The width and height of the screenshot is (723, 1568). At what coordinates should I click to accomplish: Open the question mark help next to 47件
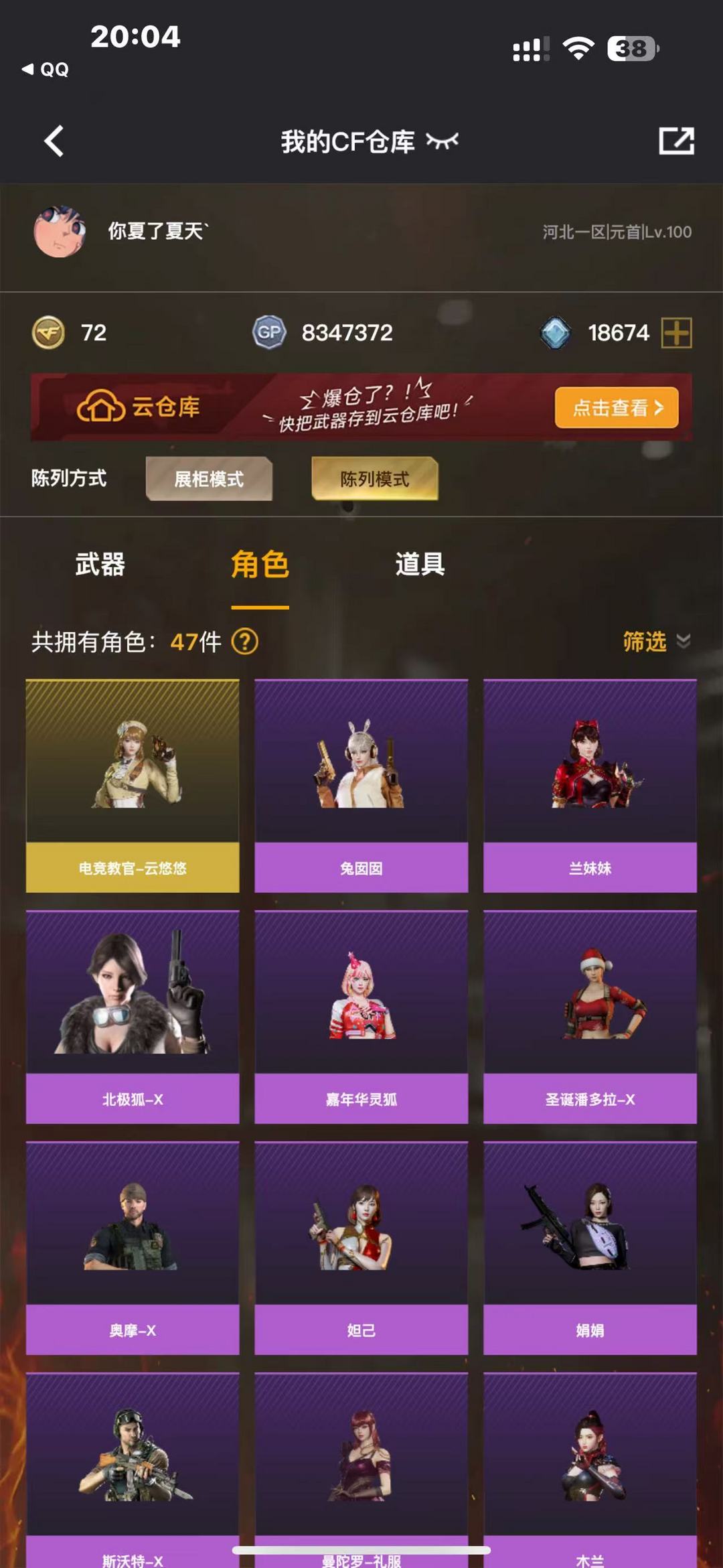(x=245, y=642)
